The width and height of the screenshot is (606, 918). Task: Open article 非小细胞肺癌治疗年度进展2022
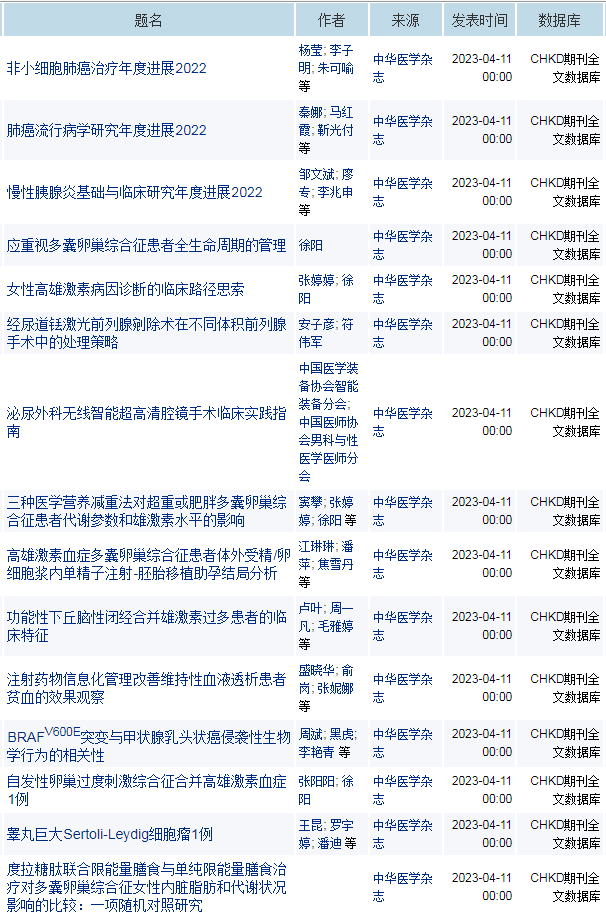[x=106, y=68]
